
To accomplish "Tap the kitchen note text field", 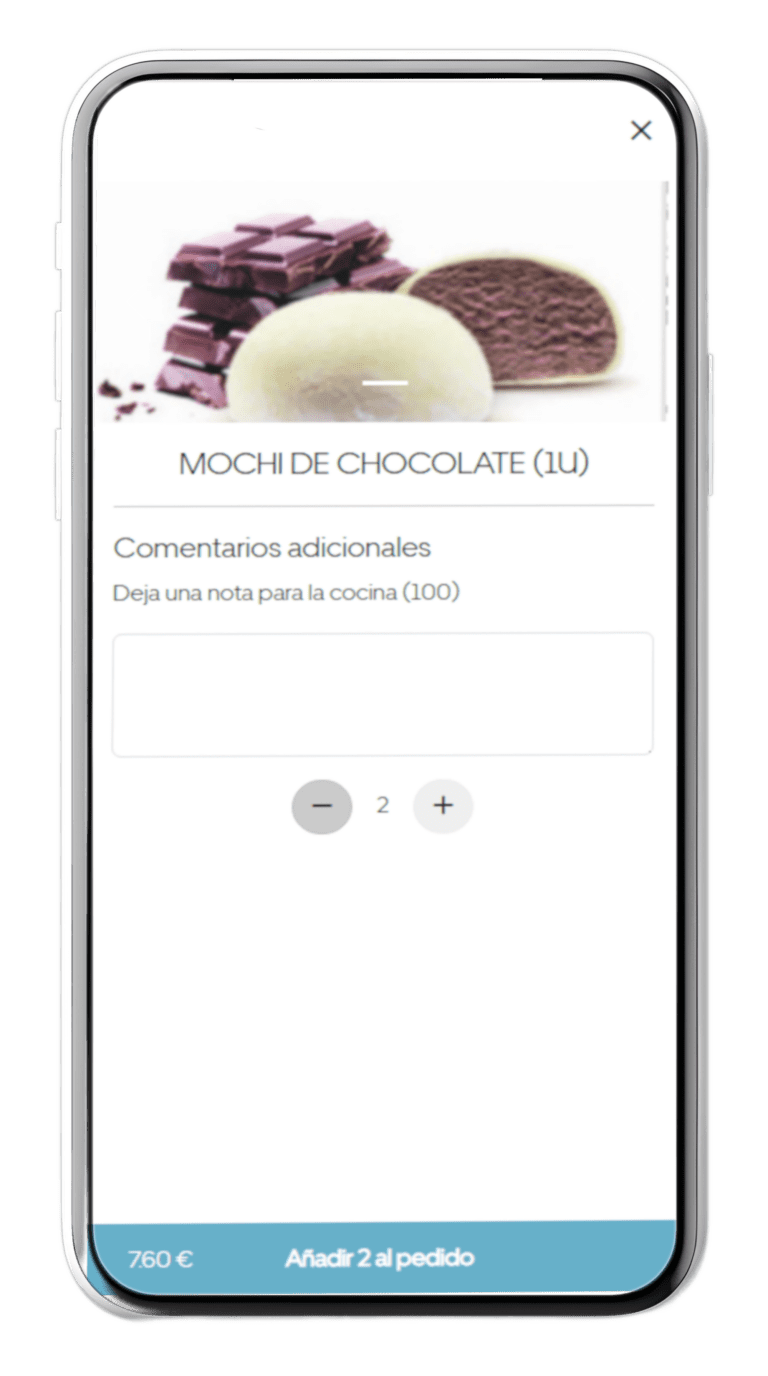I will pyautogui.click(x=382, y=694).
